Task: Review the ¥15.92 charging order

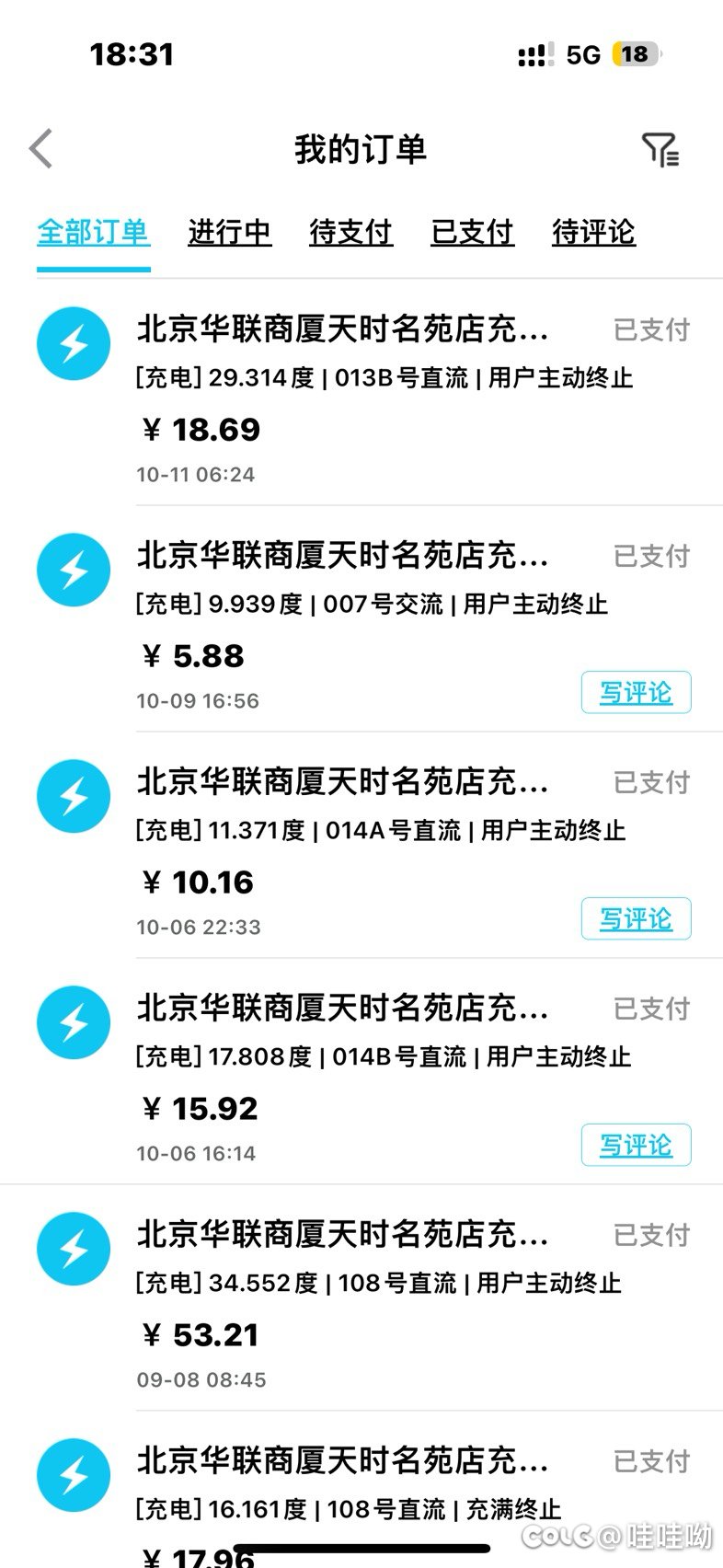Action: [636, 1145]
